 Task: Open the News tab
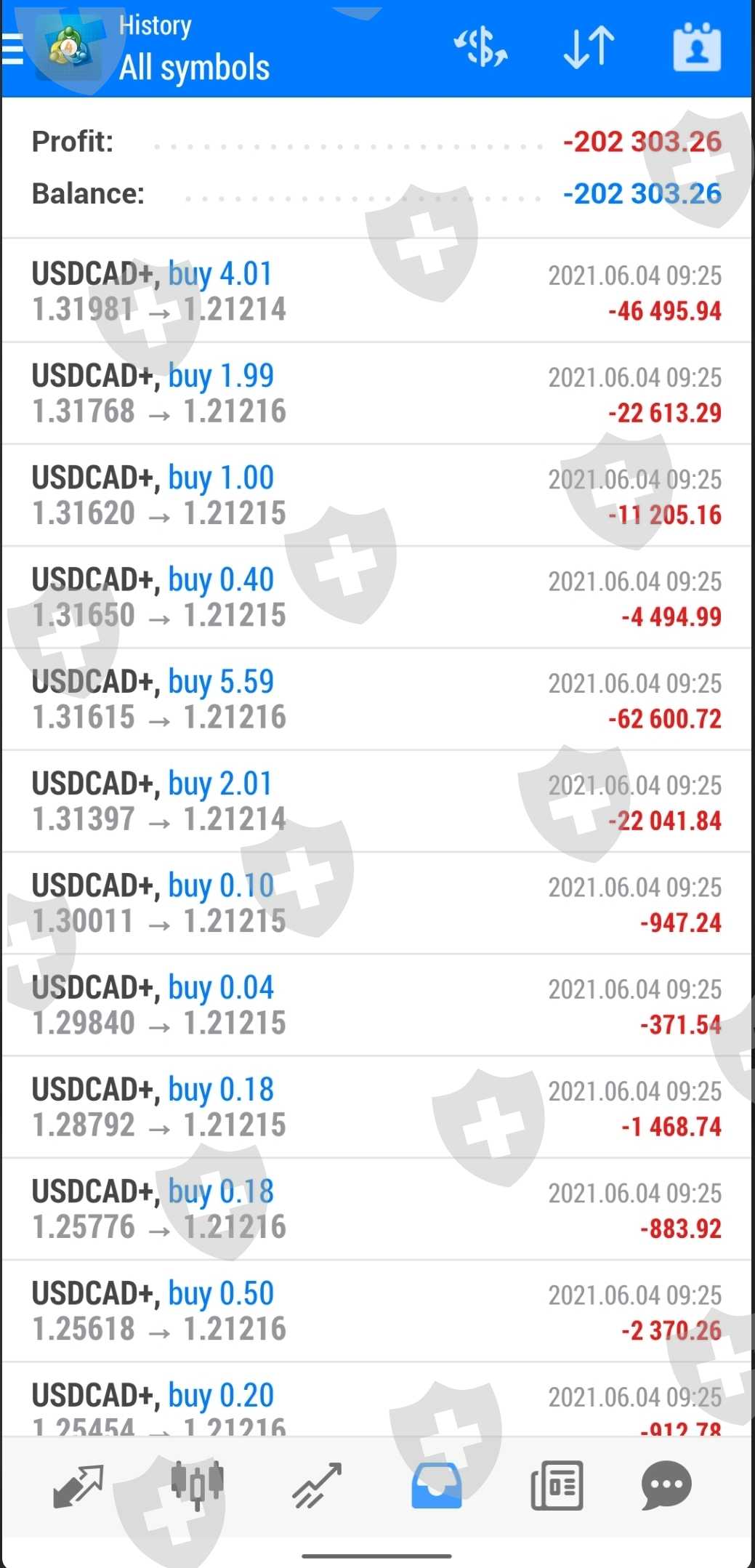[x=557, y=1485]
